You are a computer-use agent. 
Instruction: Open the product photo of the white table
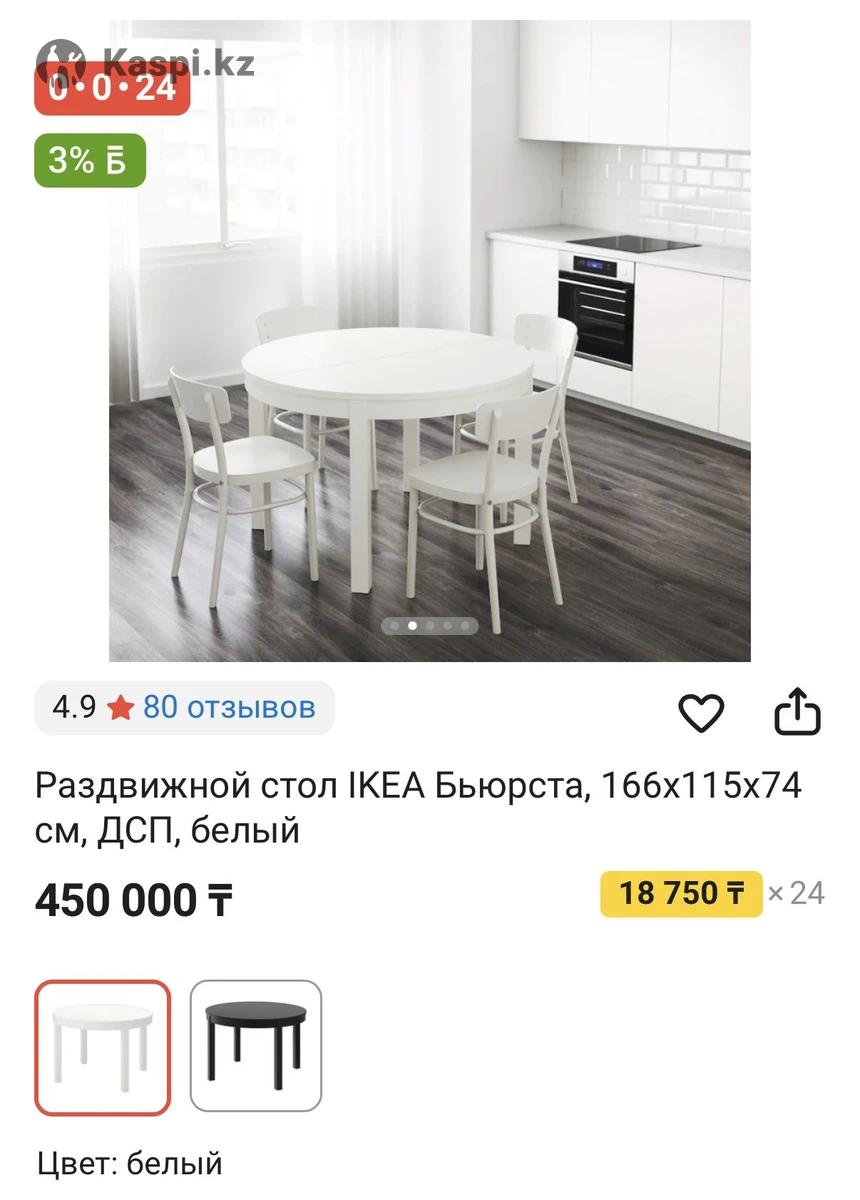click(x=430, y=340)
